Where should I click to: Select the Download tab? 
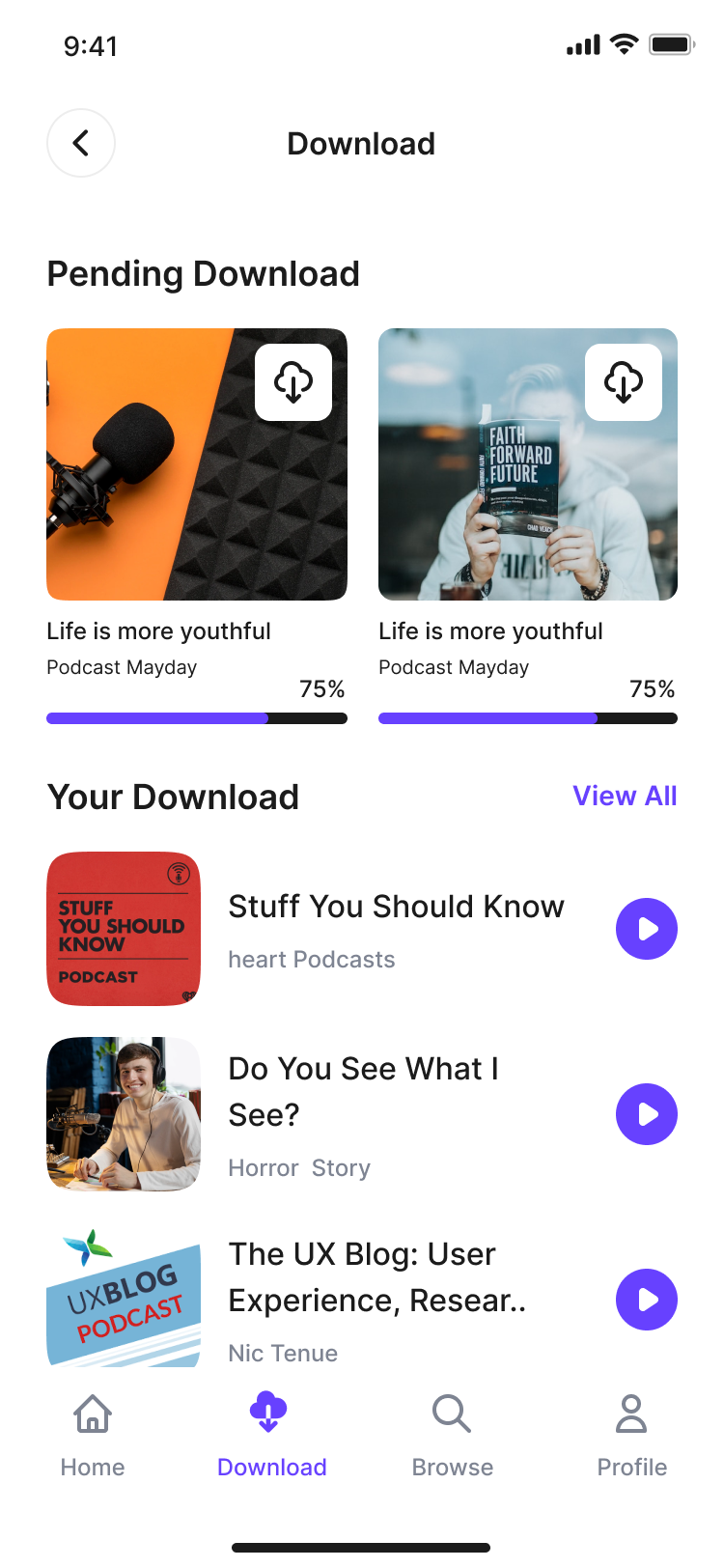[x=271, y=1435]
